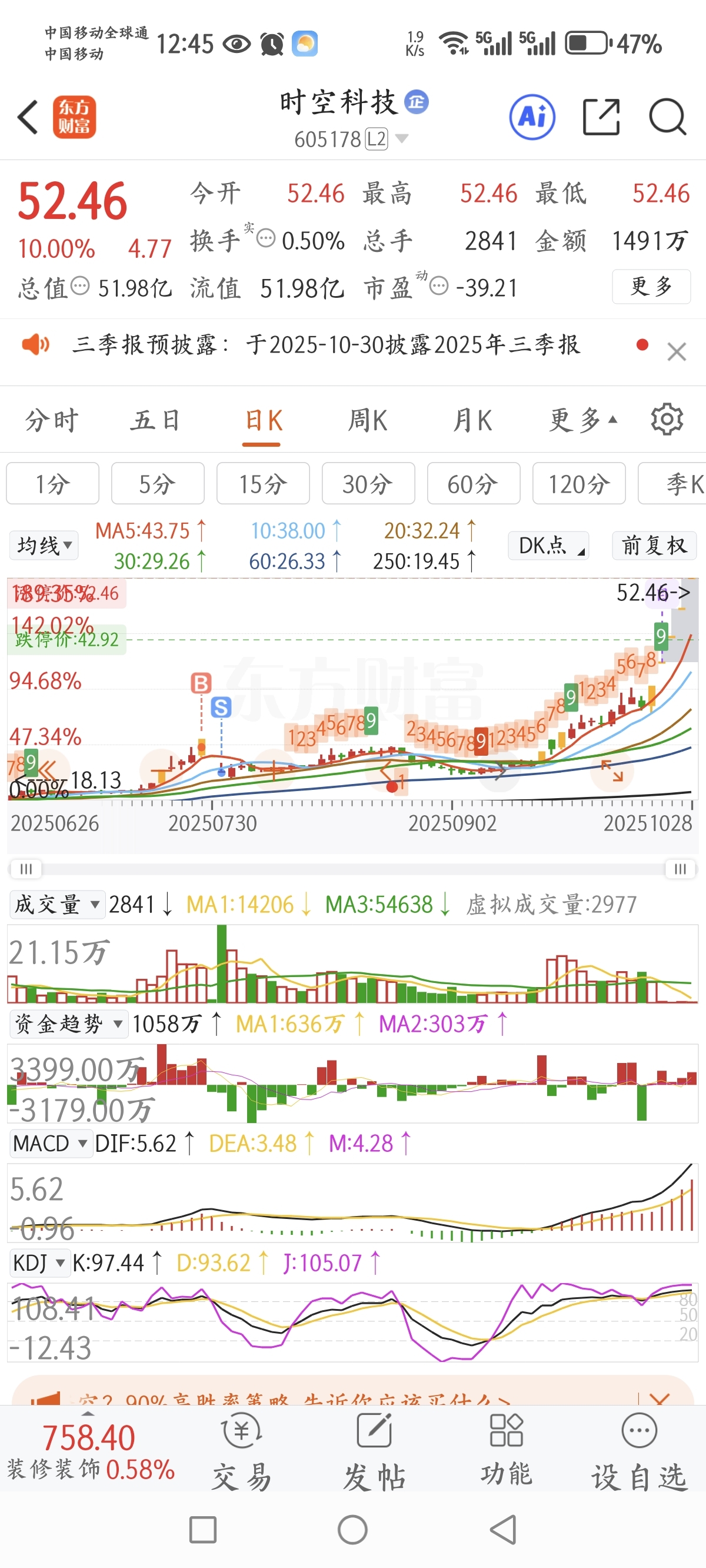
Task: Open the 成交量 indicator dropdown
Action: (x=56, y=905)
